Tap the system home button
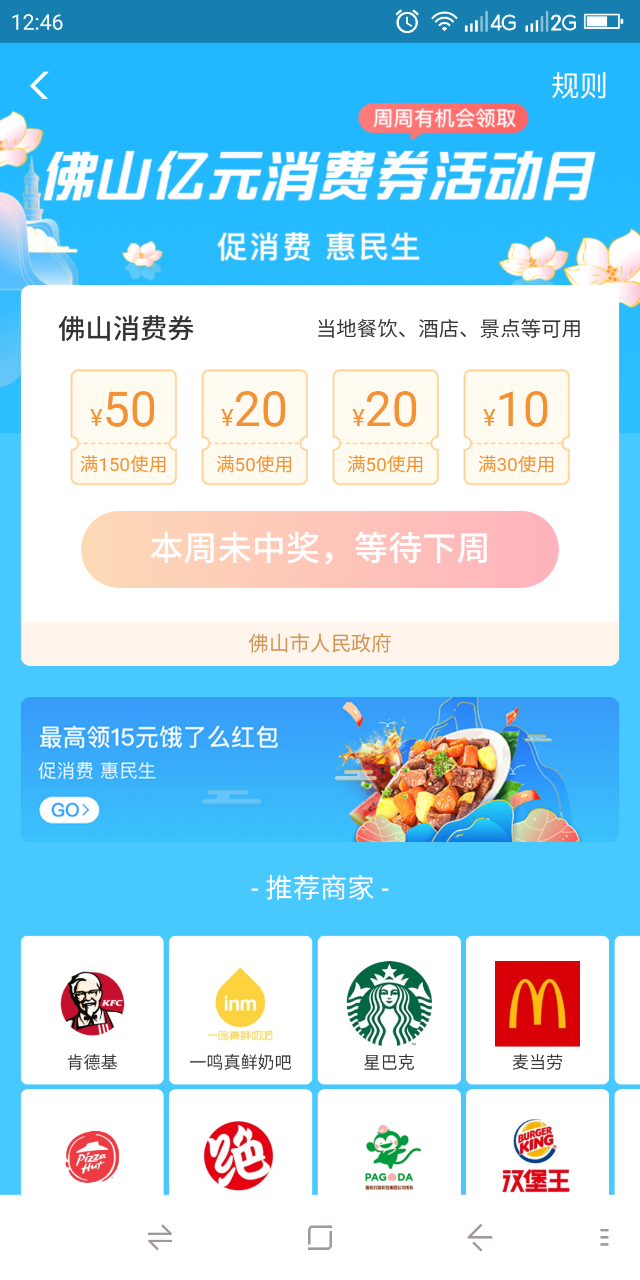 click(x=320, y=1238)
